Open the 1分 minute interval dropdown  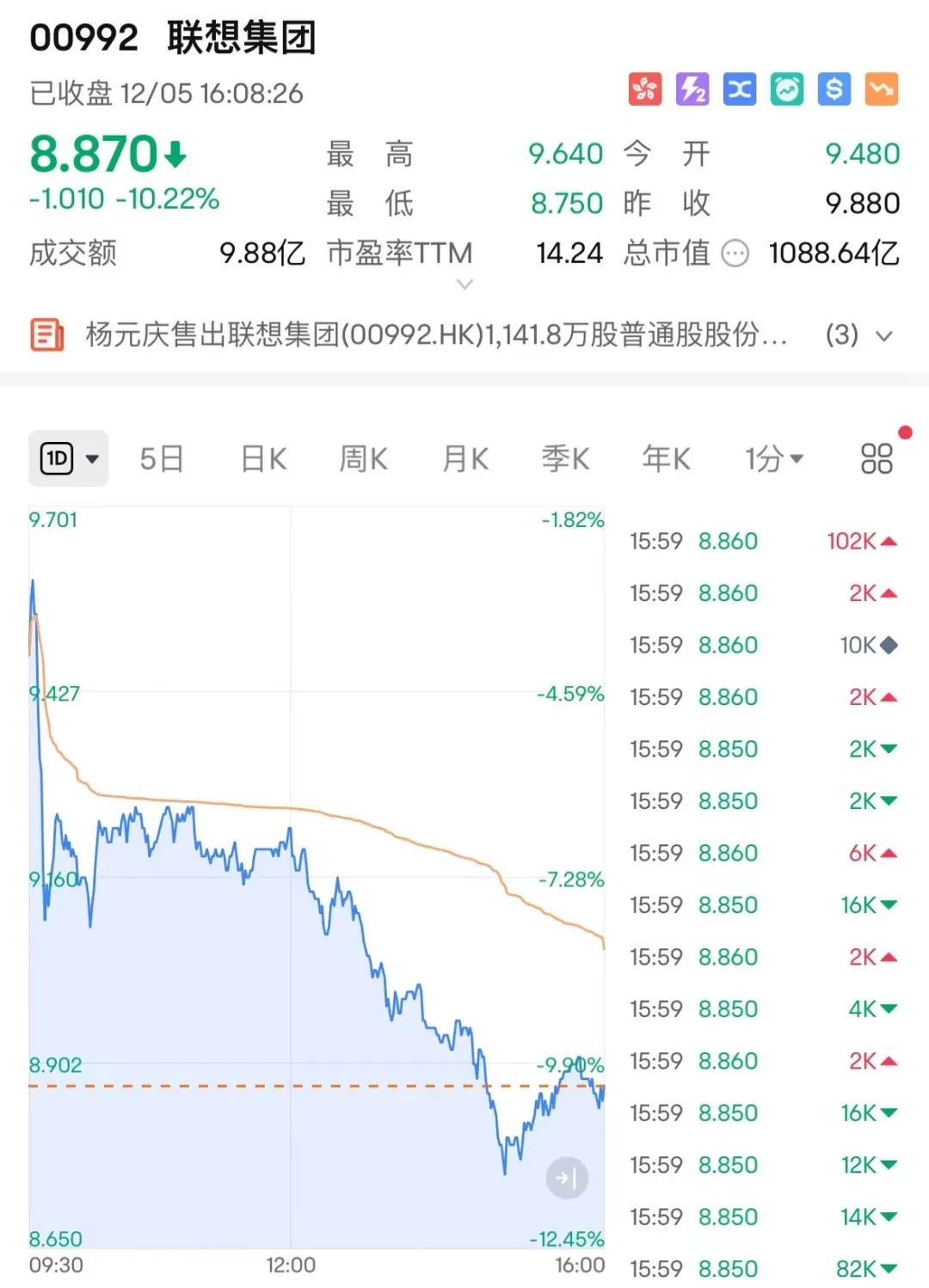774,458
